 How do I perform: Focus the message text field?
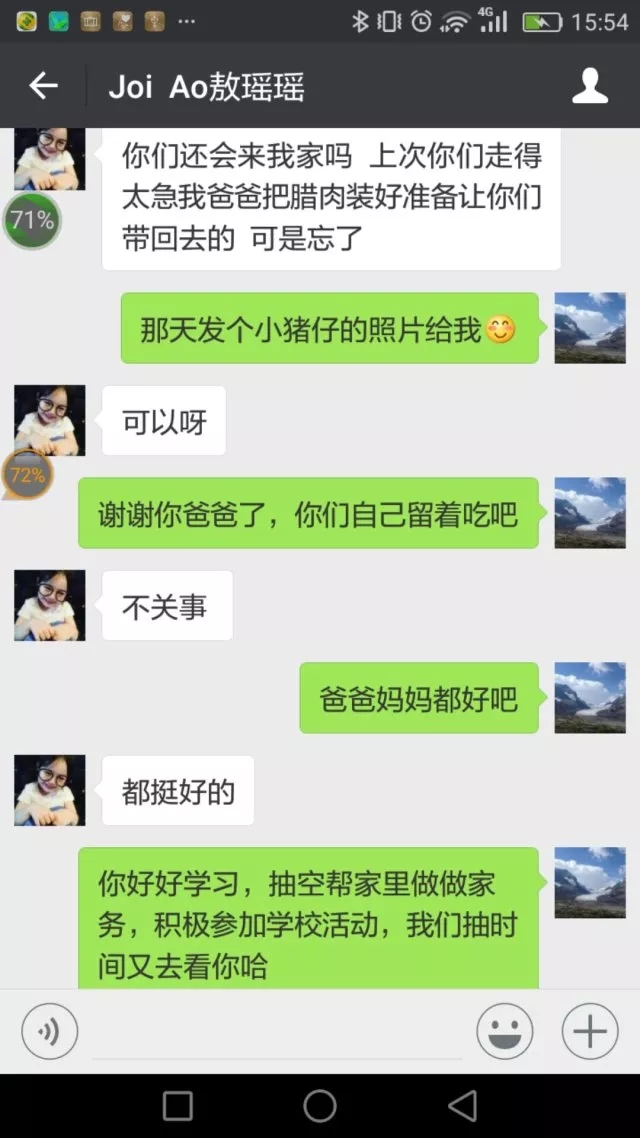pos(275,1031)
